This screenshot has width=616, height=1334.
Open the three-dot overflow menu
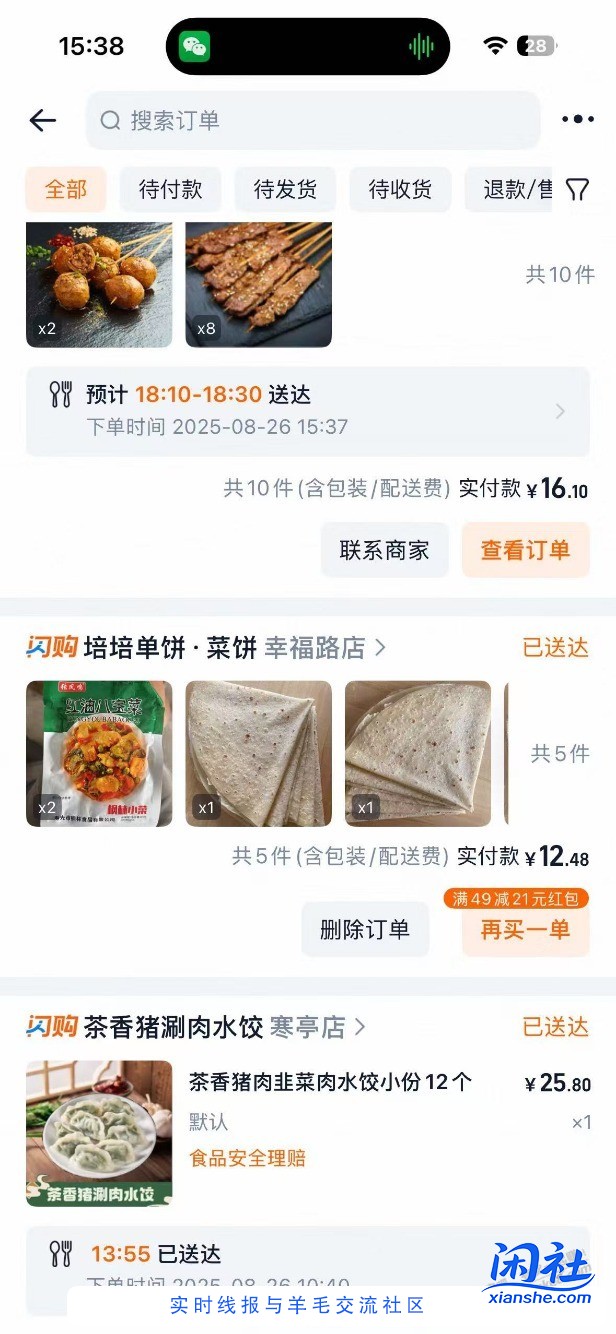[577, 121]
